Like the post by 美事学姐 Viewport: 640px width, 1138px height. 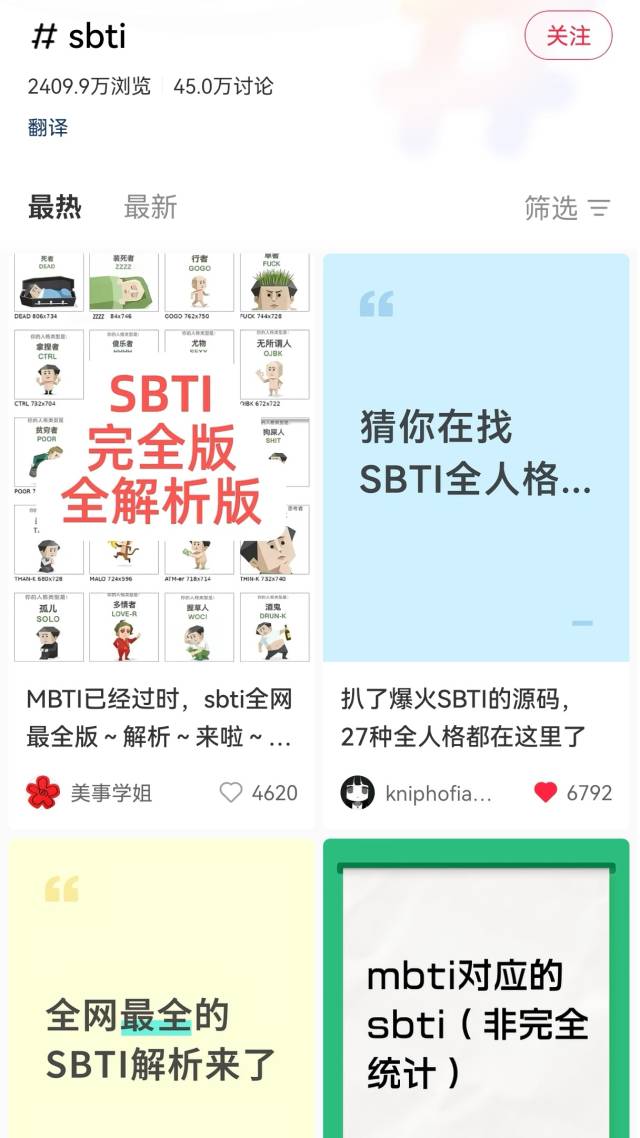click(231, 793)
